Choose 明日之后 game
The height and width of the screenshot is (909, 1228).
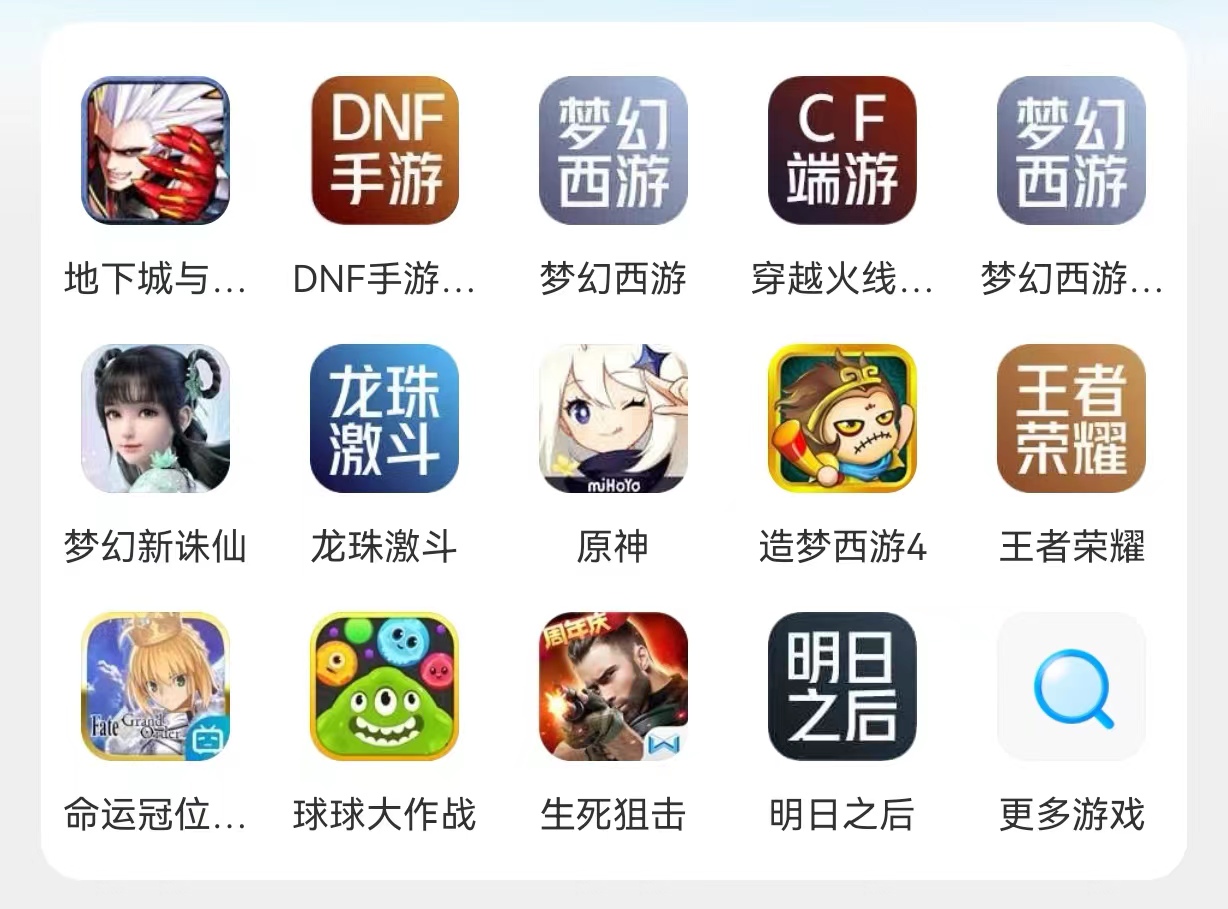pyautogui.click(x=842, y=686)
